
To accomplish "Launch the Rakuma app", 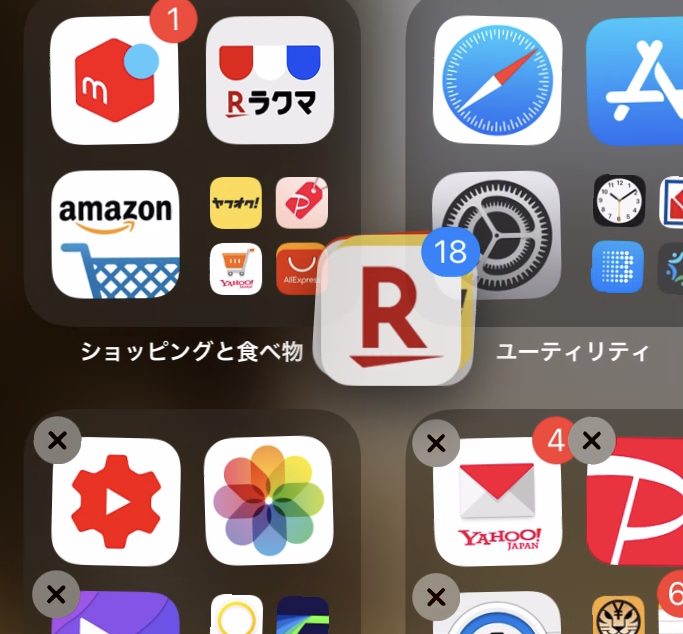I will coord(269,80).
